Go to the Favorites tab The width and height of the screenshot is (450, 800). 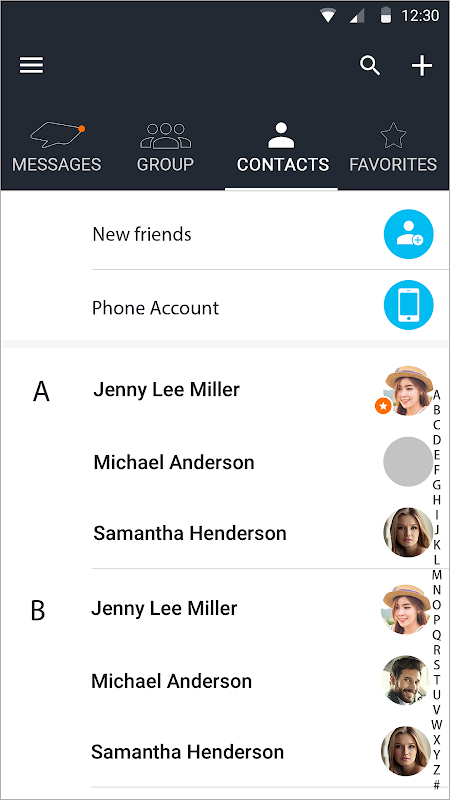point(393,148)
